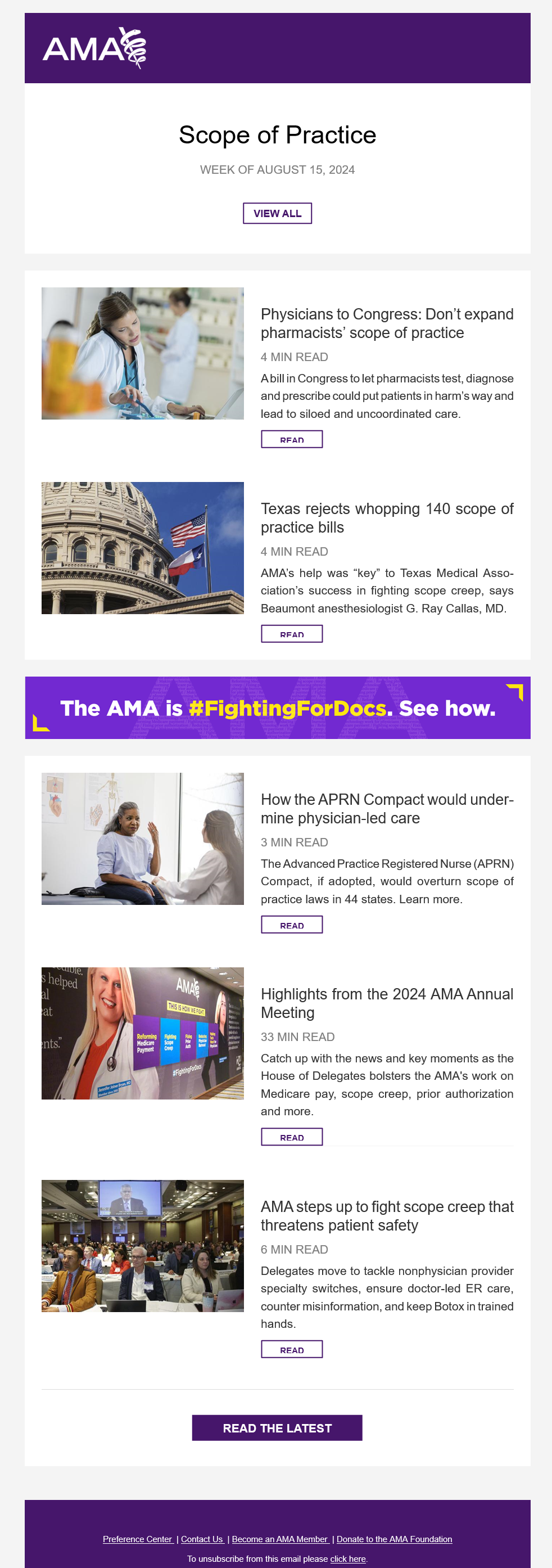Open the Texas capitol image

point(142,548)
